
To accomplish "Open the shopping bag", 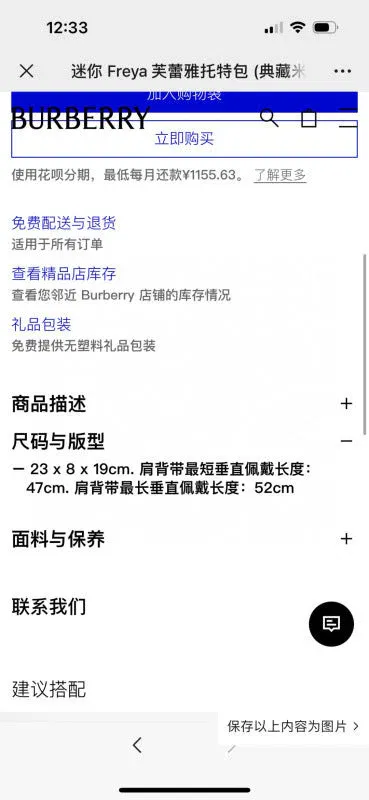I will pyautogui.click(x=309, y=118).
